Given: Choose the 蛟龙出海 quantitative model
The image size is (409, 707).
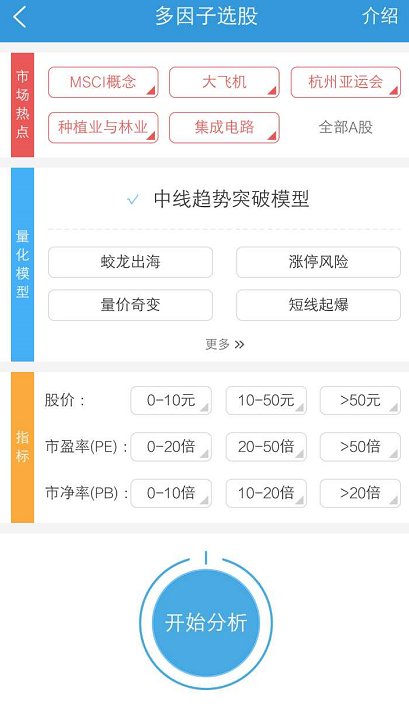Looking at the screenshot, I should click(x=130, y=262).
